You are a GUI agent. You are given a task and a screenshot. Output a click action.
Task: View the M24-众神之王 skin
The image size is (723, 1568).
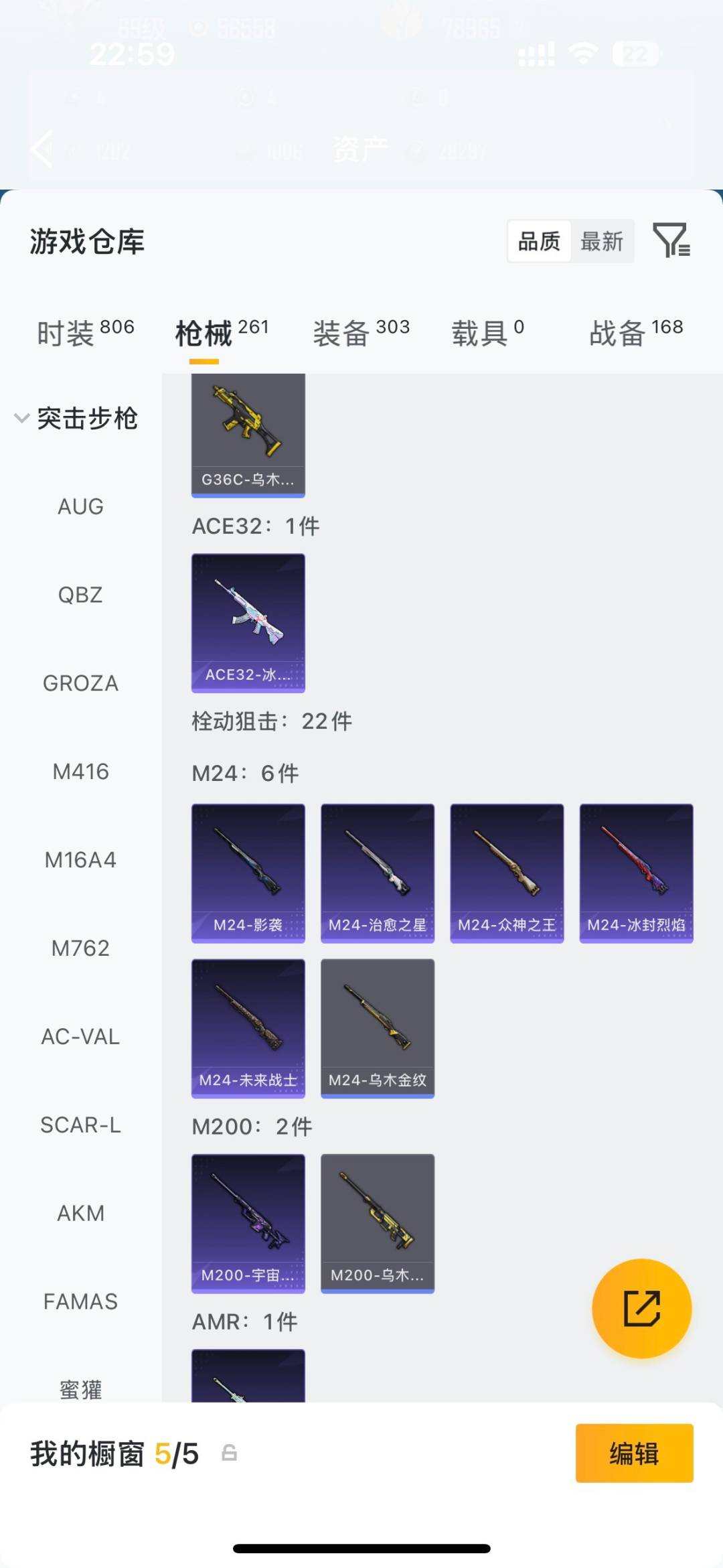click(x=507, y=873)
